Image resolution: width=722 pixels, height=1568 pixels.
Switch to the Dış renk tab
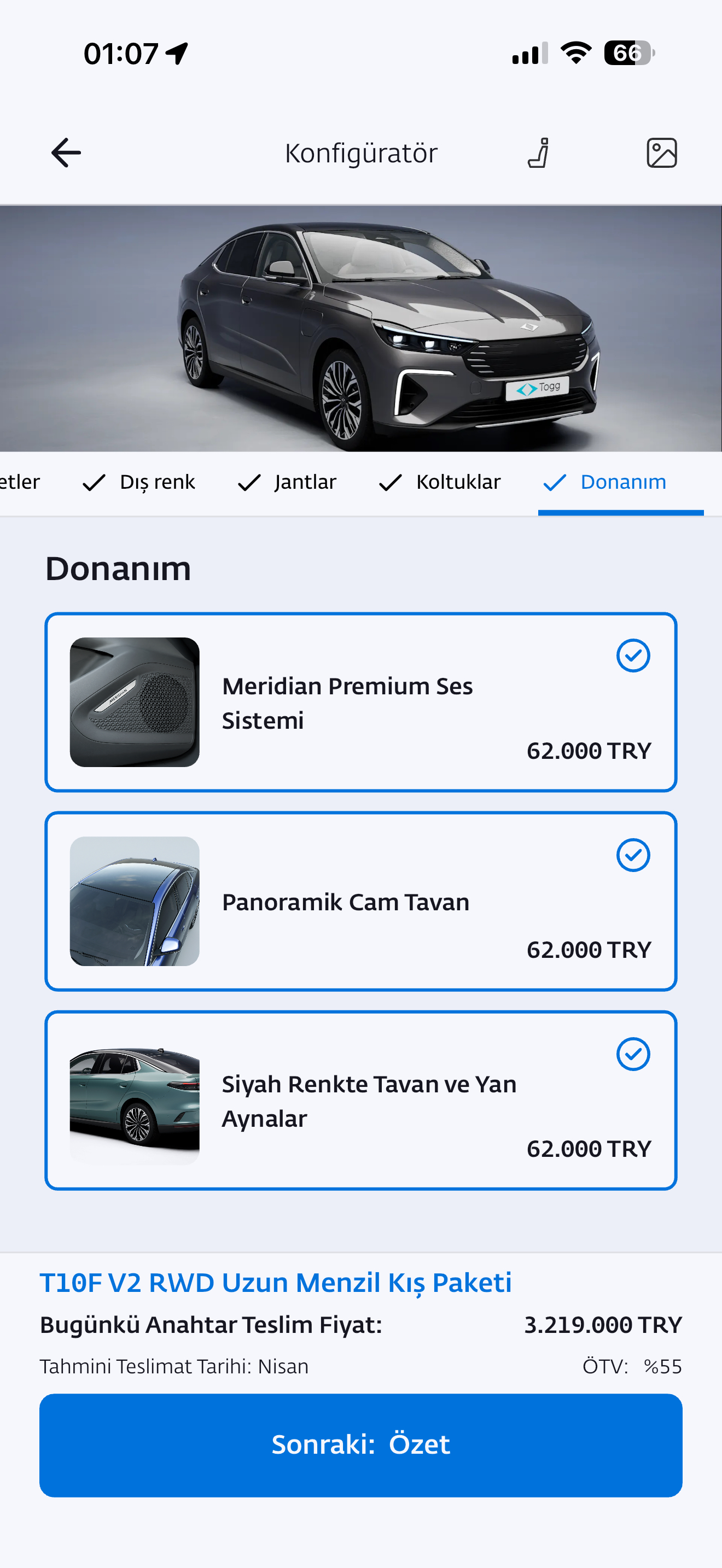click(x=139, y=483)
